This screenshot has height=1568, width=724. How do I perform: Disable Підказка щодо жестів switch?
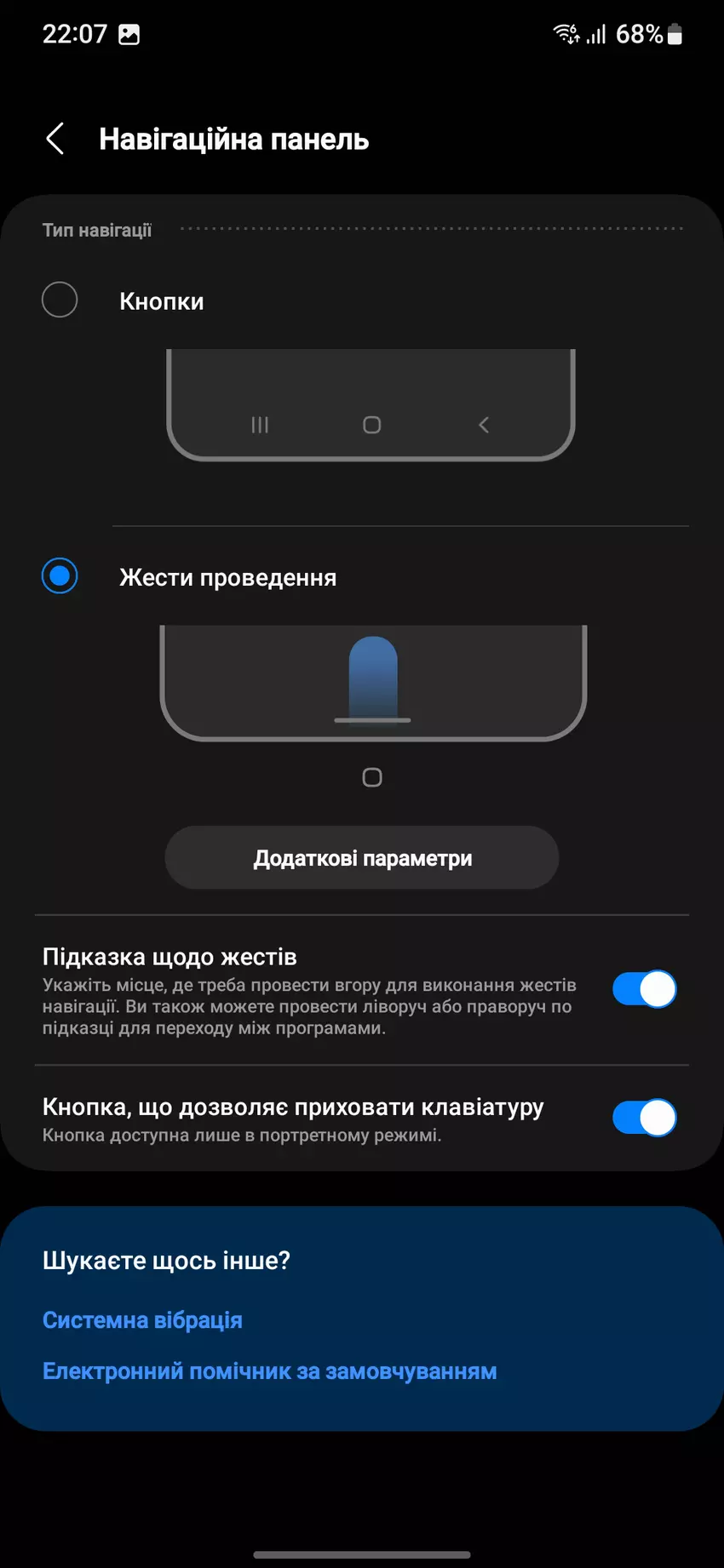[644, 989]
